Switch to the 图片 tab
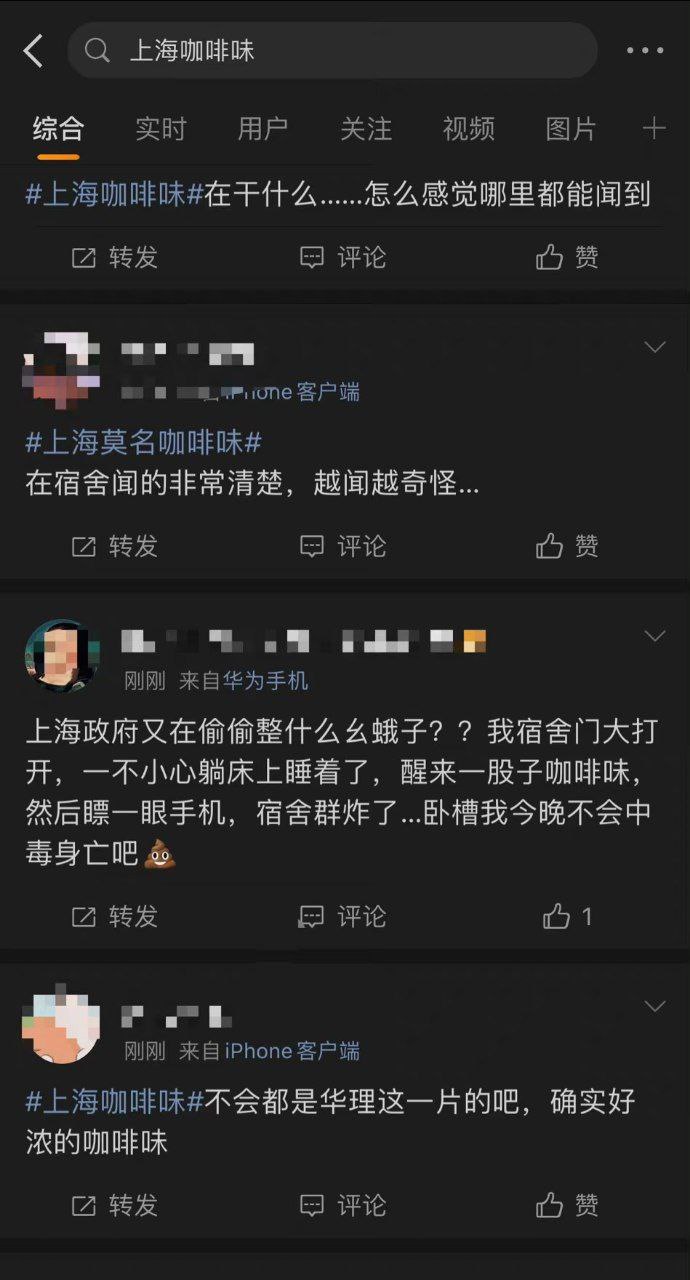 pyautogui.click(x=571, y=129)
